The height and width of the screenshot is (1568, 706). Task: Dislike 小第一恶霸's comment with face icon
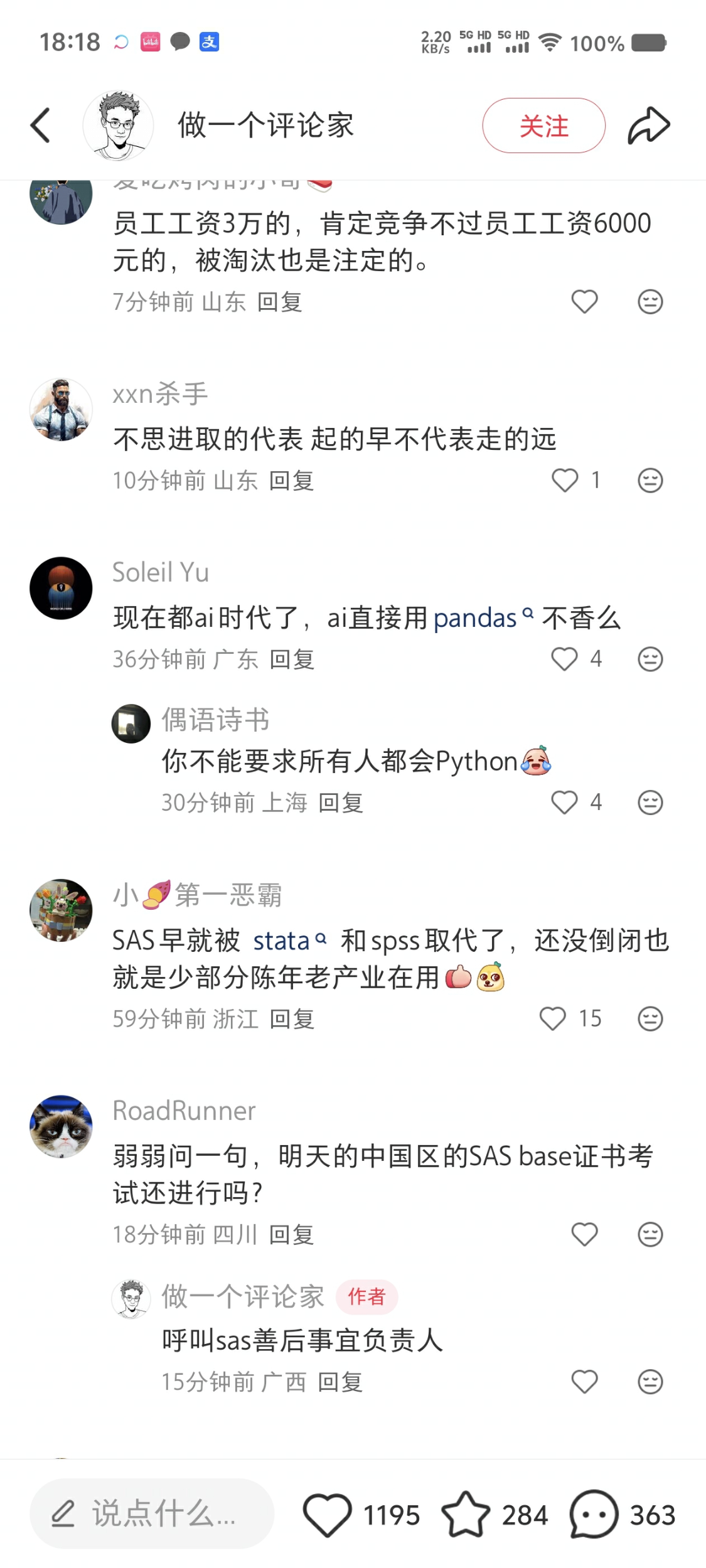pos(650,1019)
